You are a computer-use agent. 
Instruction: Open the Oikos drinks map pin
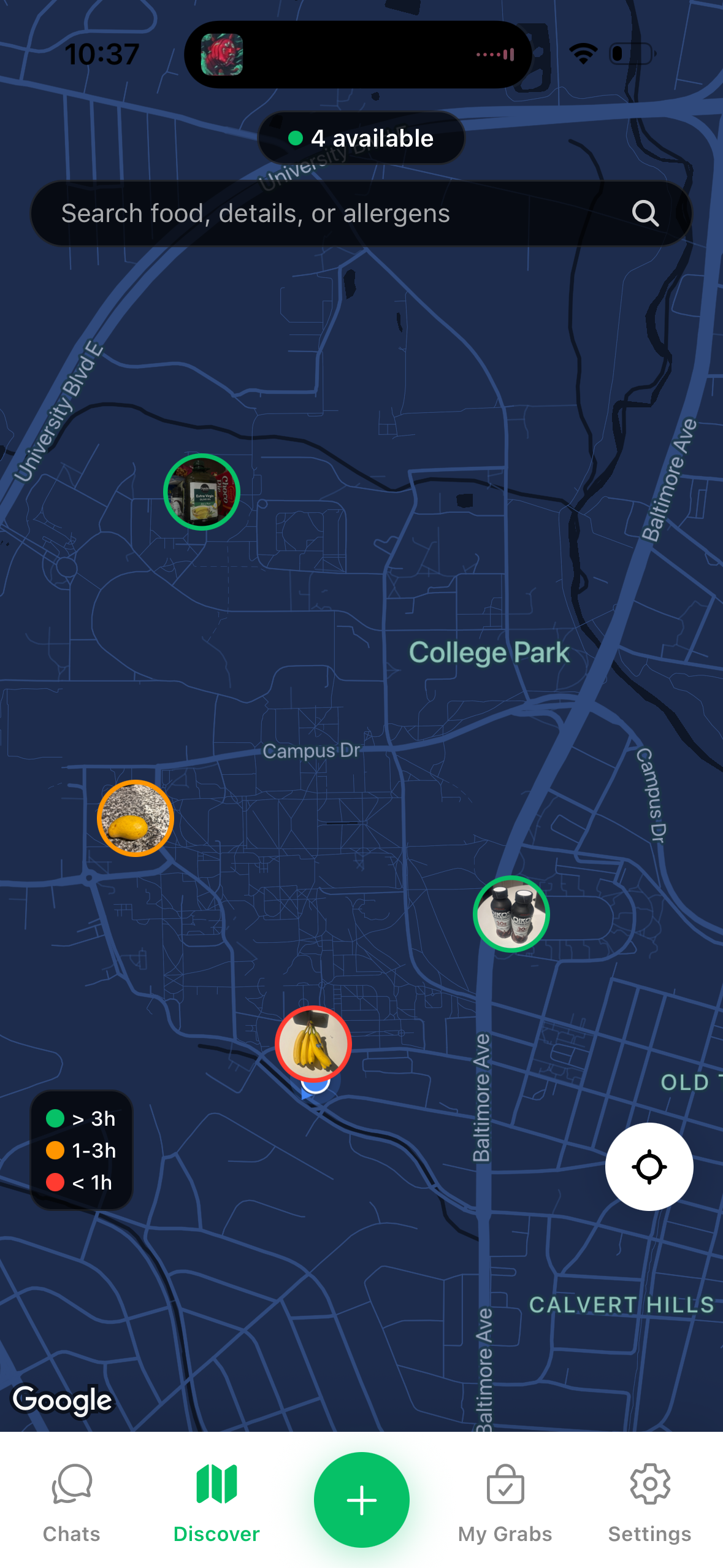point(511,914)
